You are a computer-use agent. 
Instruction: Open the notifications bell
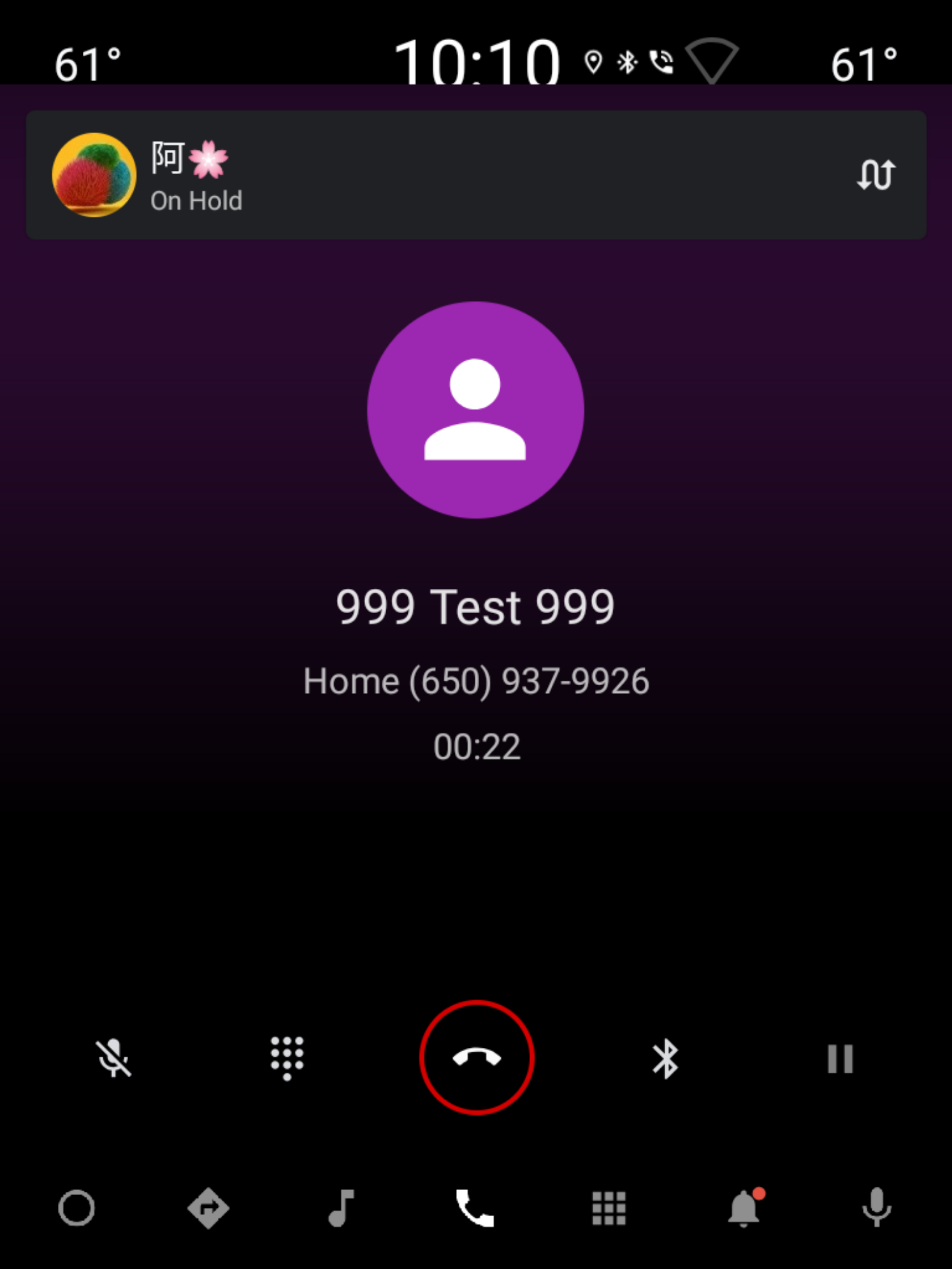click(744, 1208)
